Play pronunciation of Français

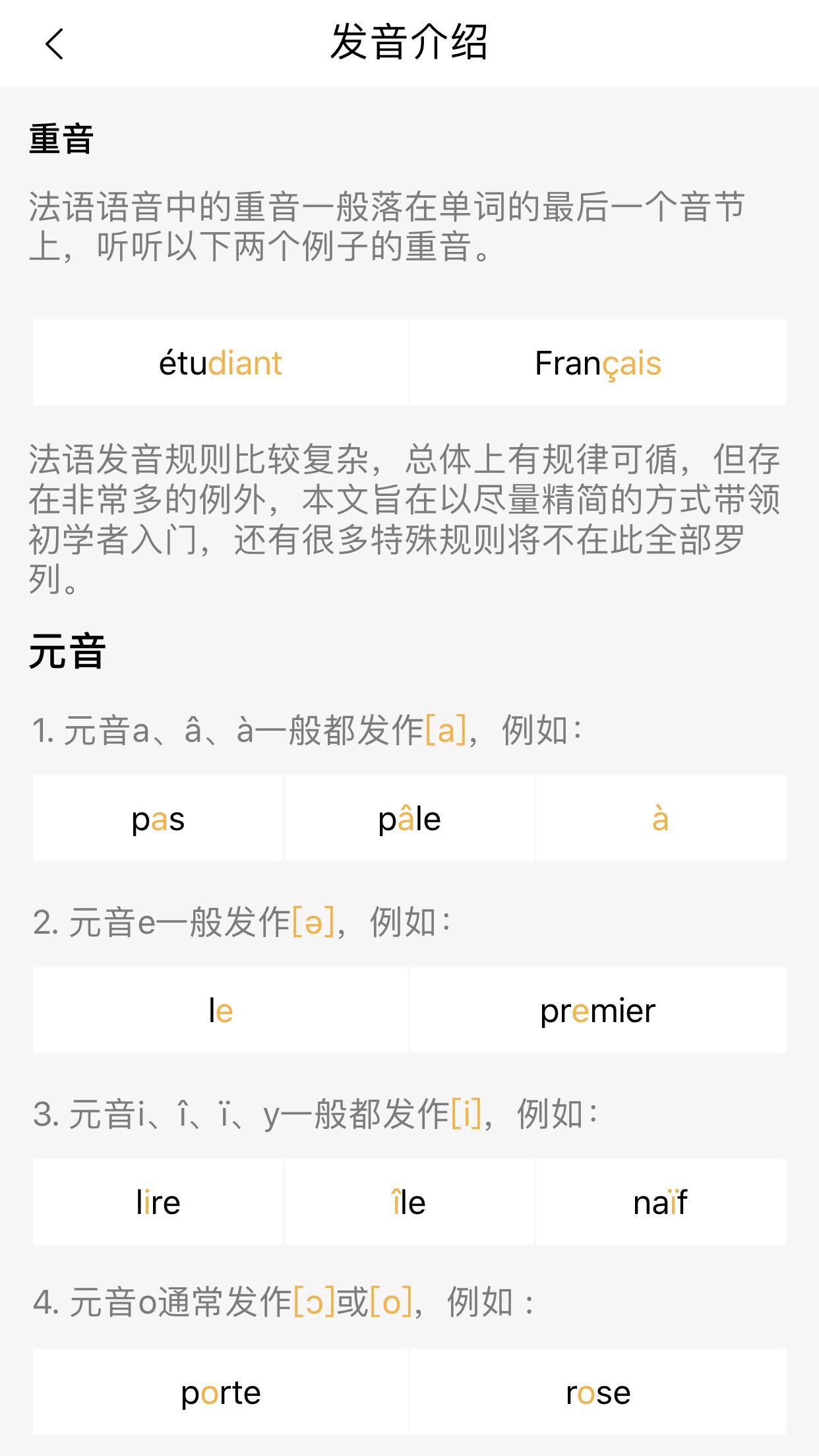[597, 362]
